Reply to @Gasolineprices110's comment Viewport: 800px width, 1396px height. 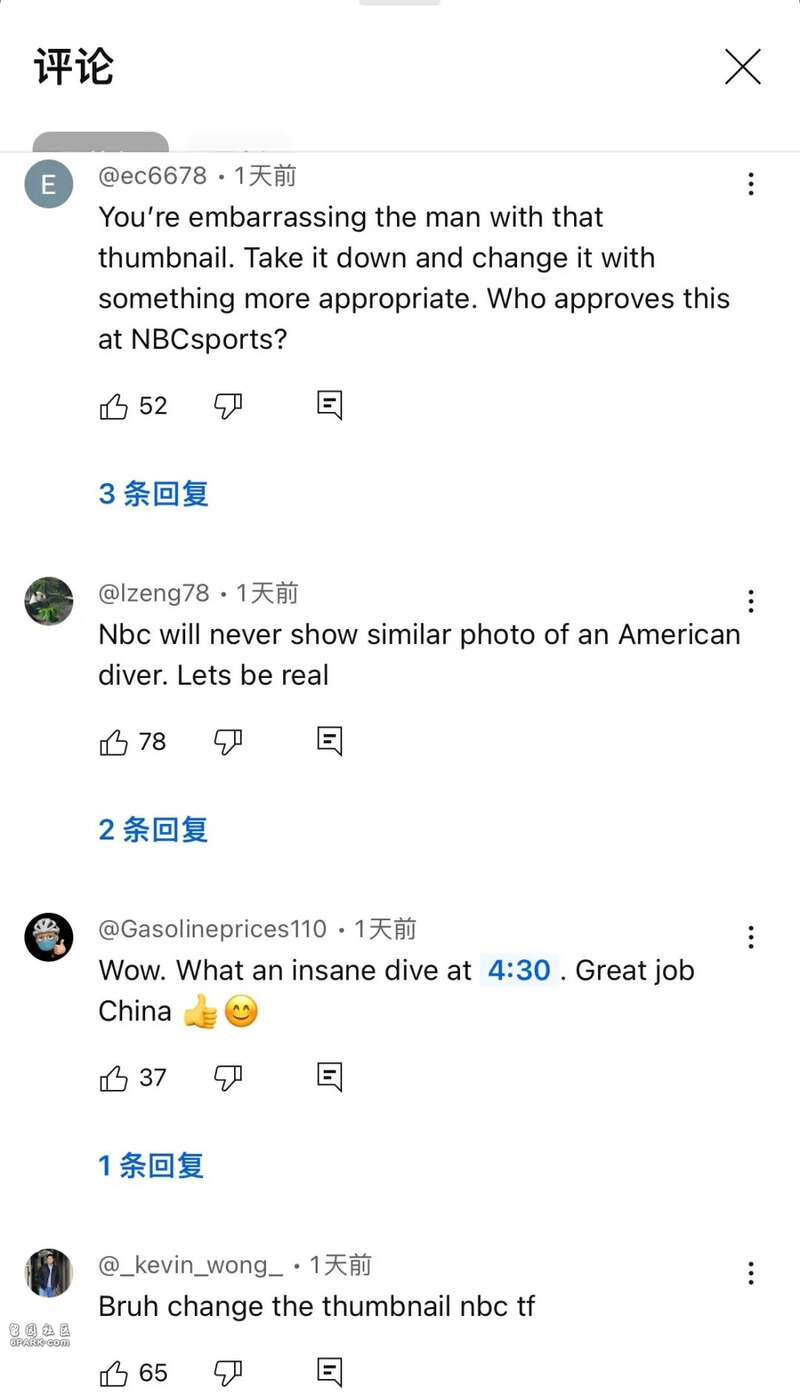[330, 1077]
